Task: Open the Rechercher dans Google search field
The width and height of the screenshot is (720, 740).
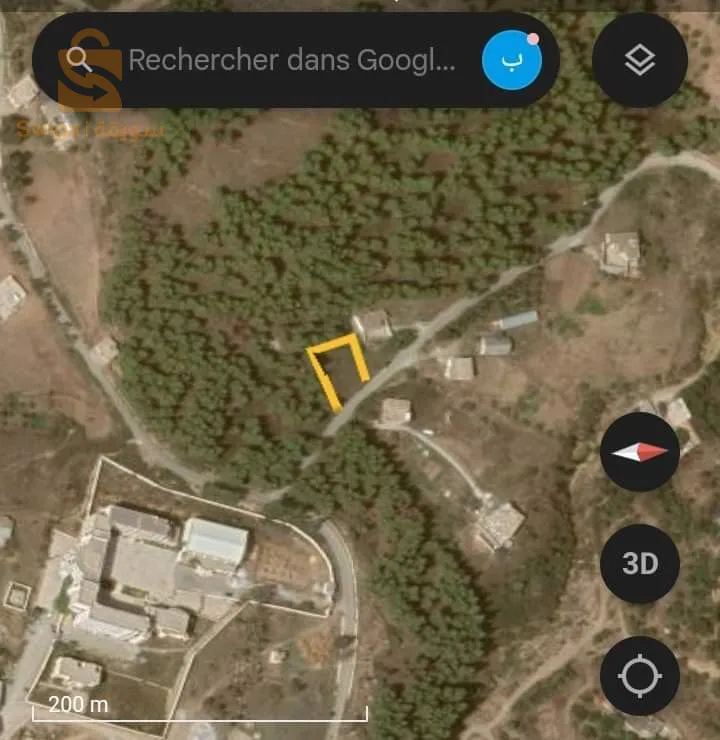Action: [290, 61]
